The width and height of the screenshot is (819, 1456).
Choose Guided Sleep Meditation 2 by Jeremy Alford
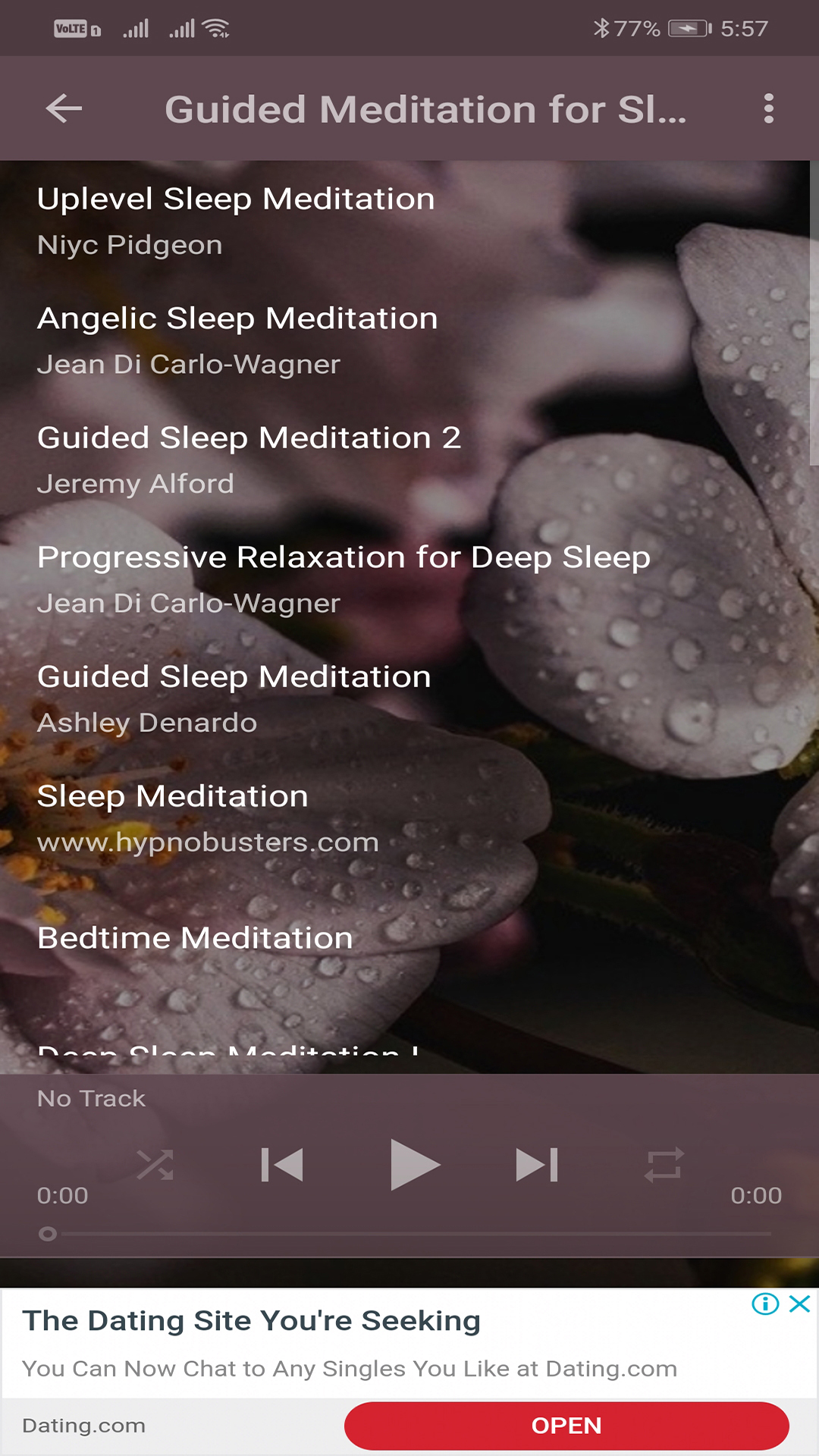tap(250, 459)
